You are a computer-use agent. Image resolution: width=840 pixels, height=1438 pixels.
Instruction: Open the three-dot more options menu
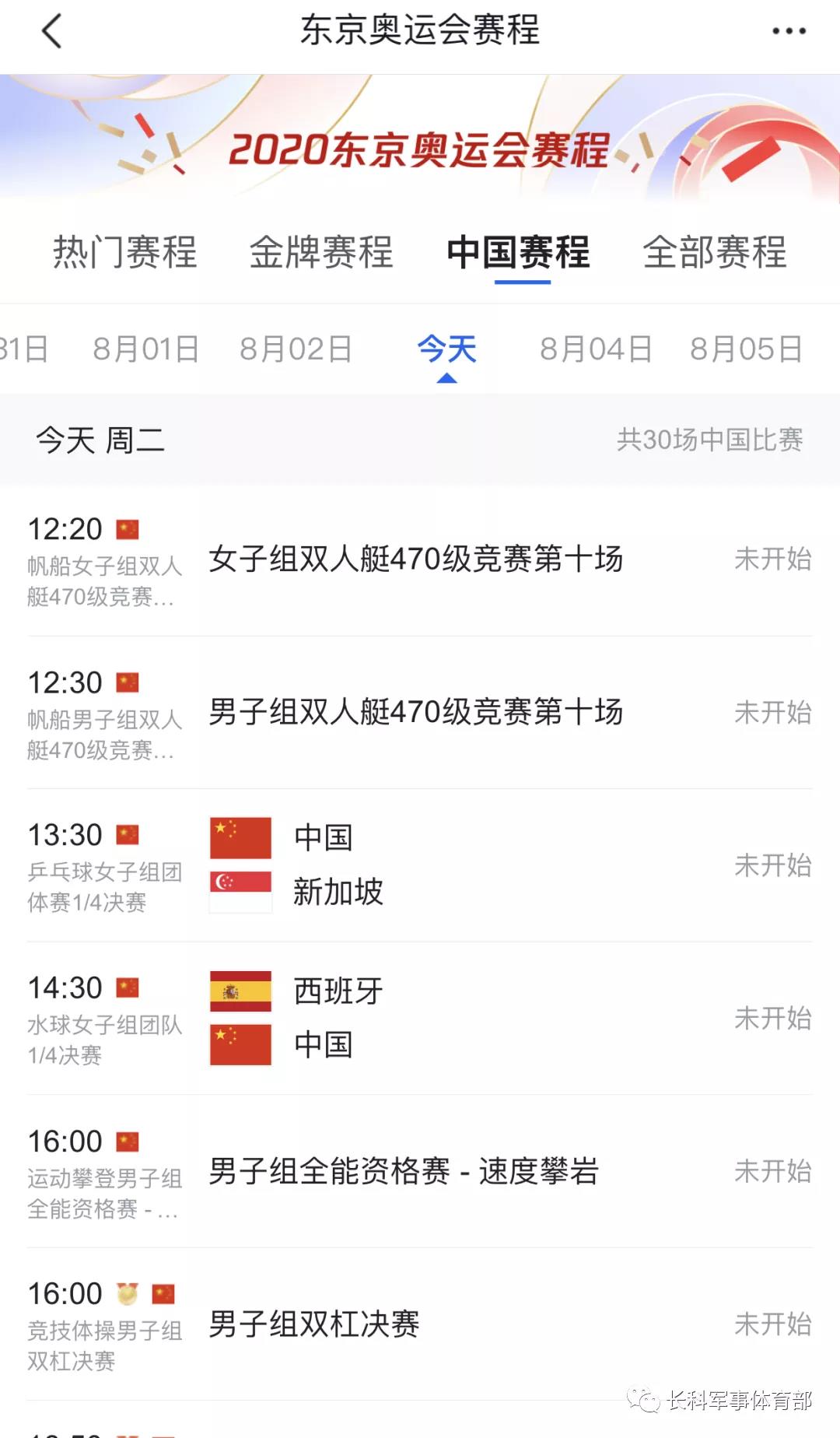coord(788,31)
